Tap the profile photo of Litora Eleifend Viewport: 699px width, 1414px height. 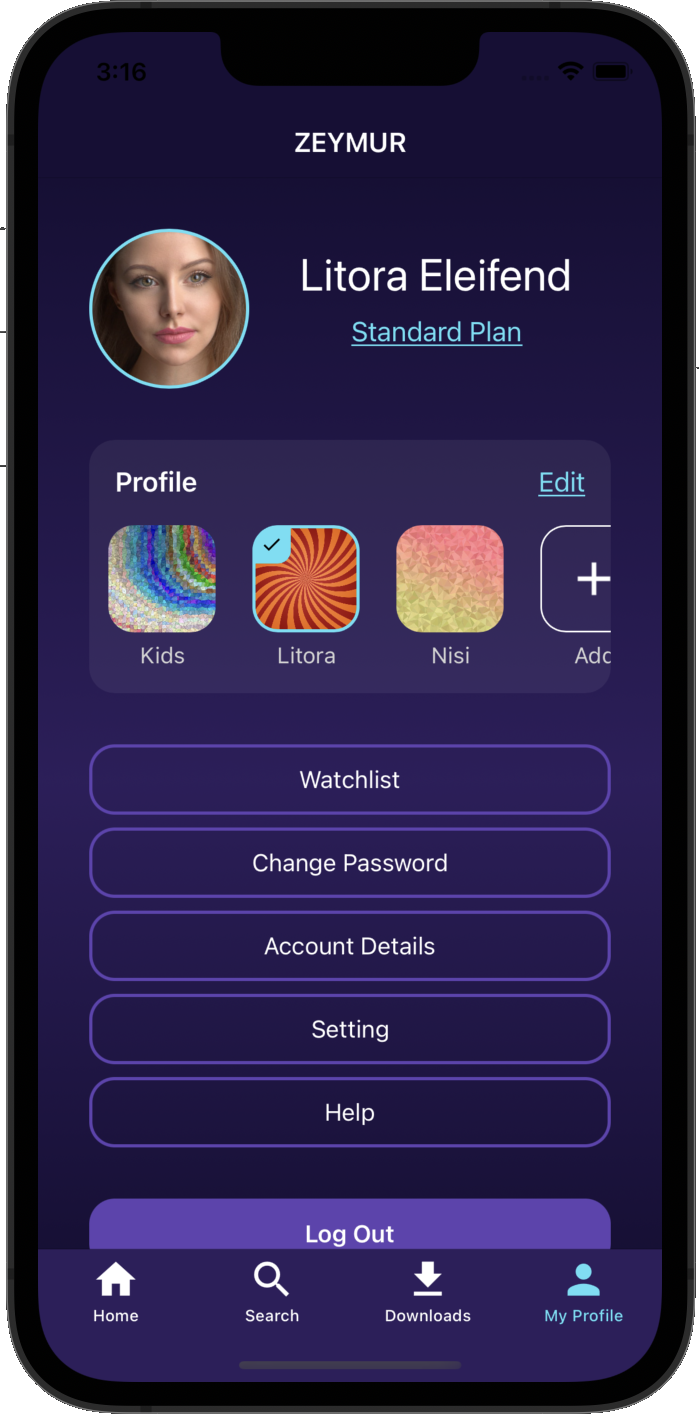169,309
